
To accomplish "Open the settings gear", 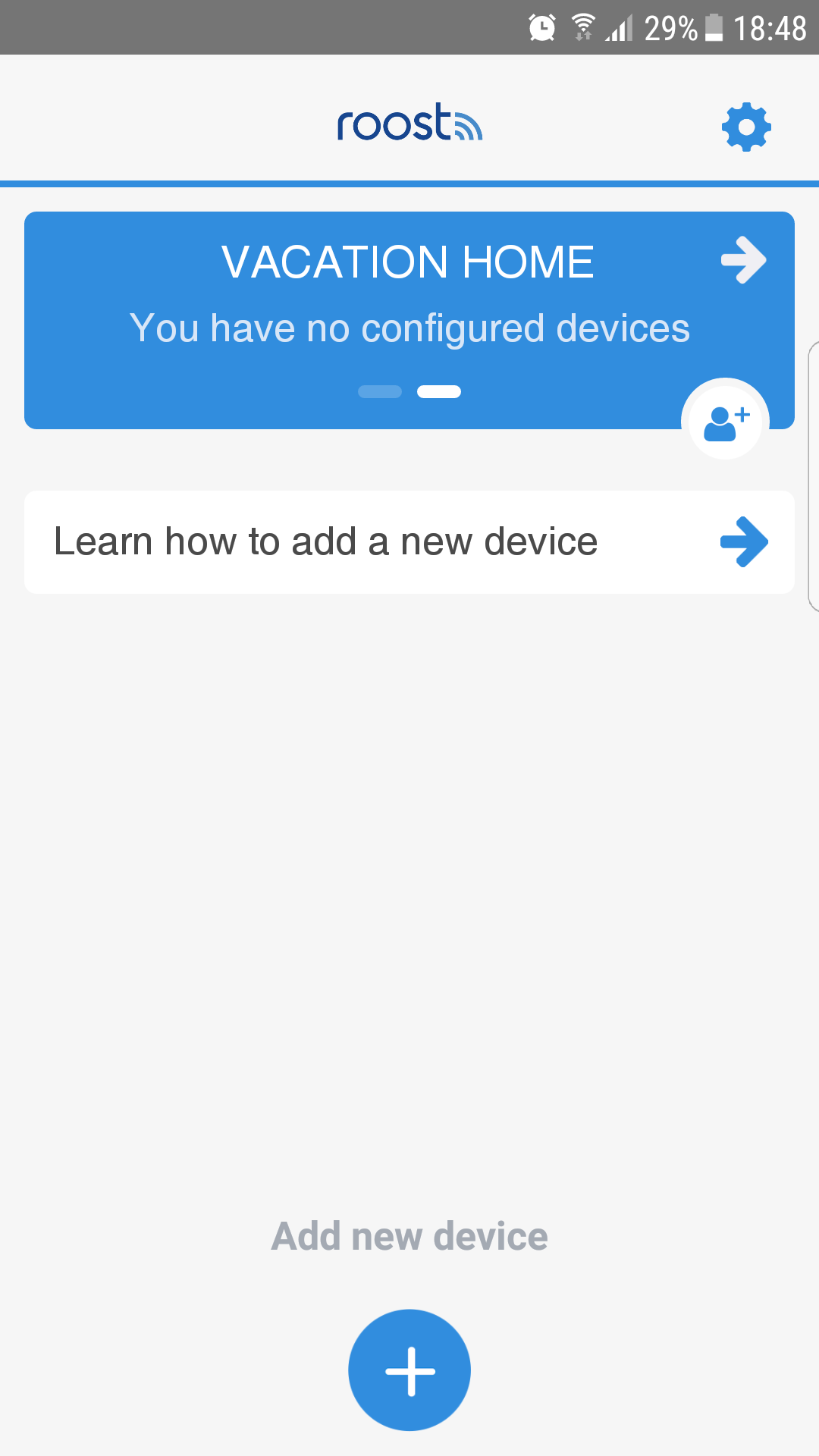I will 746,127.
